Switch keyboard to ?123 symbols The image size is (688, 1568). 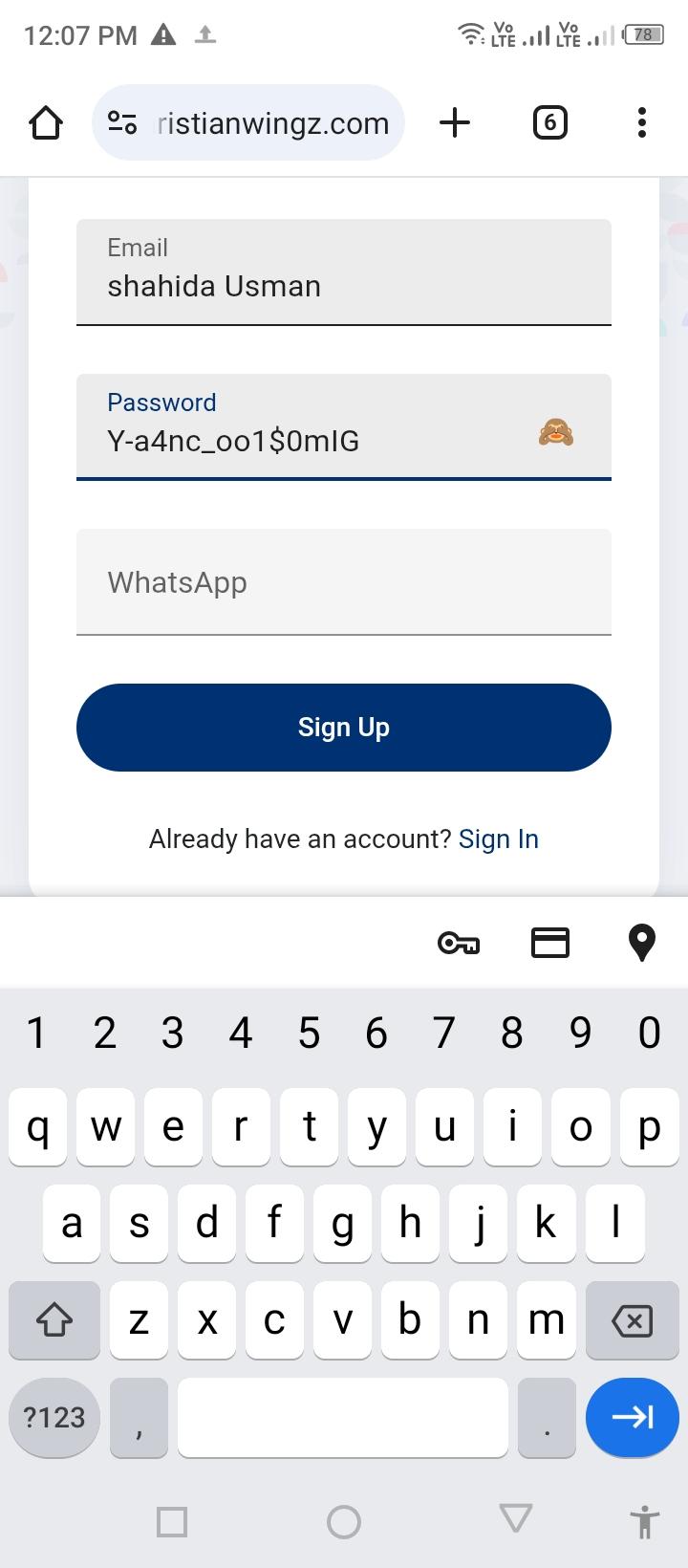(54, 1417)
